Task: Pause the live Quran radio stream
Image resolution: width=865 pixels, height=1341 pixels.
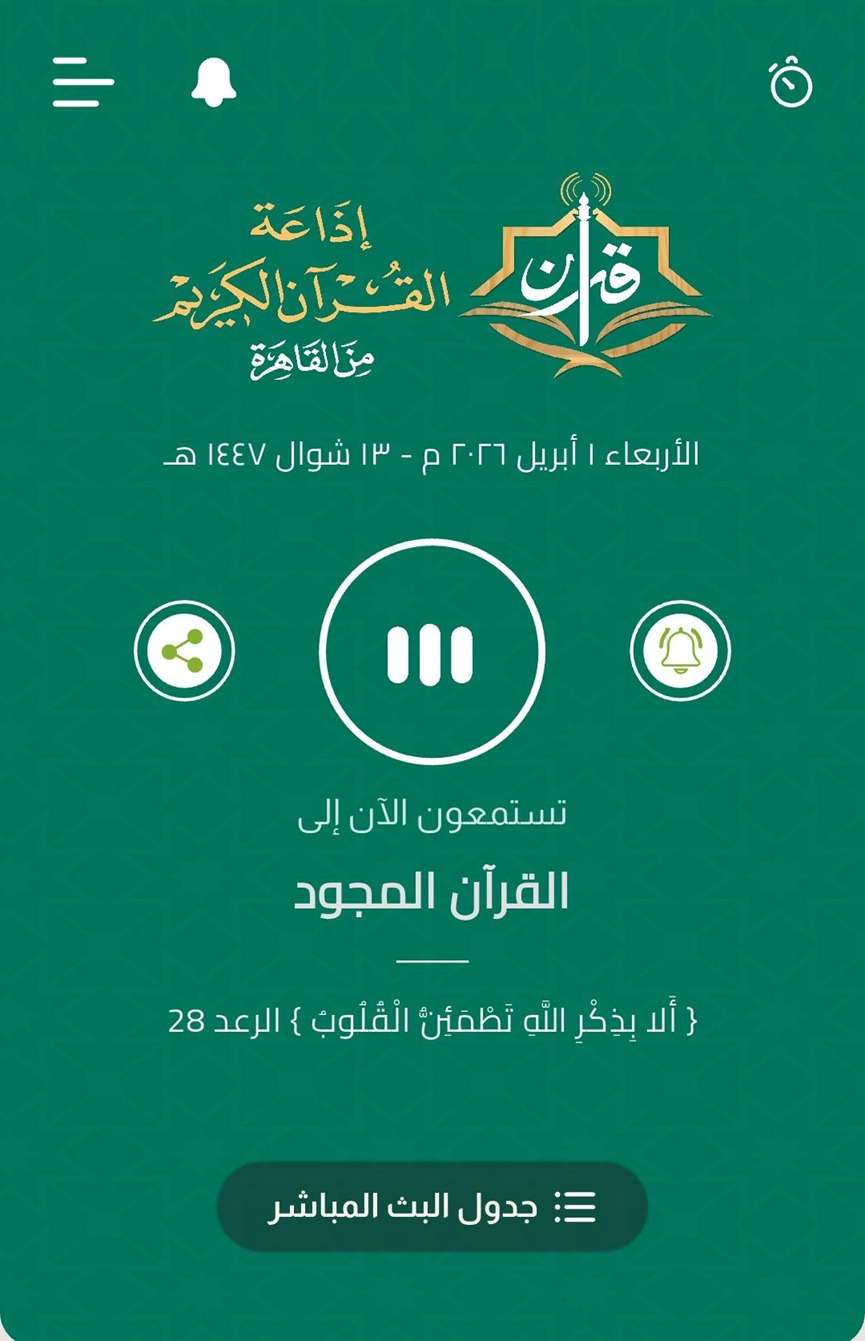Action: [432, 652]
